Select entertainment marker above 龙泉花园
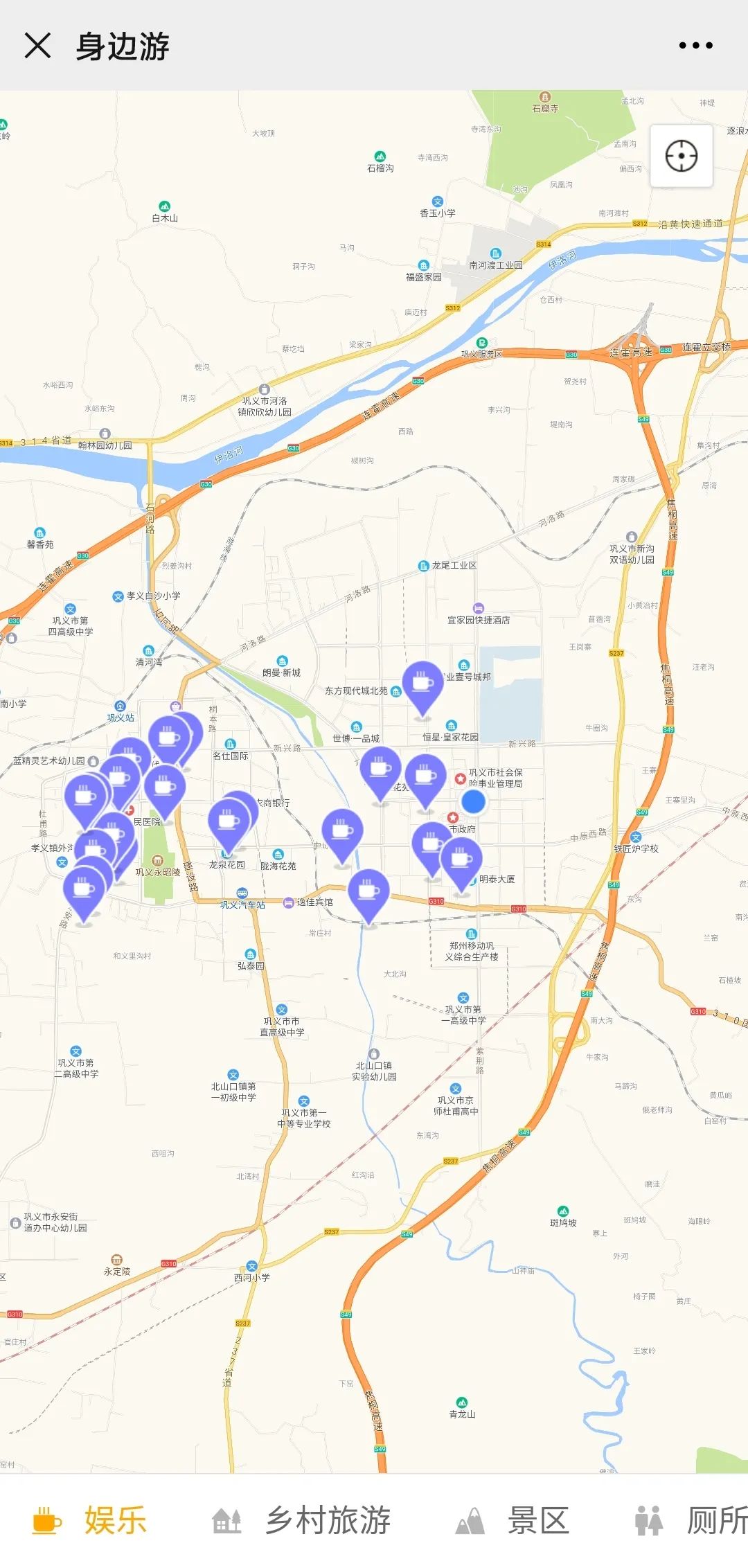748x1568 pixels. click(x=229, y=824)
